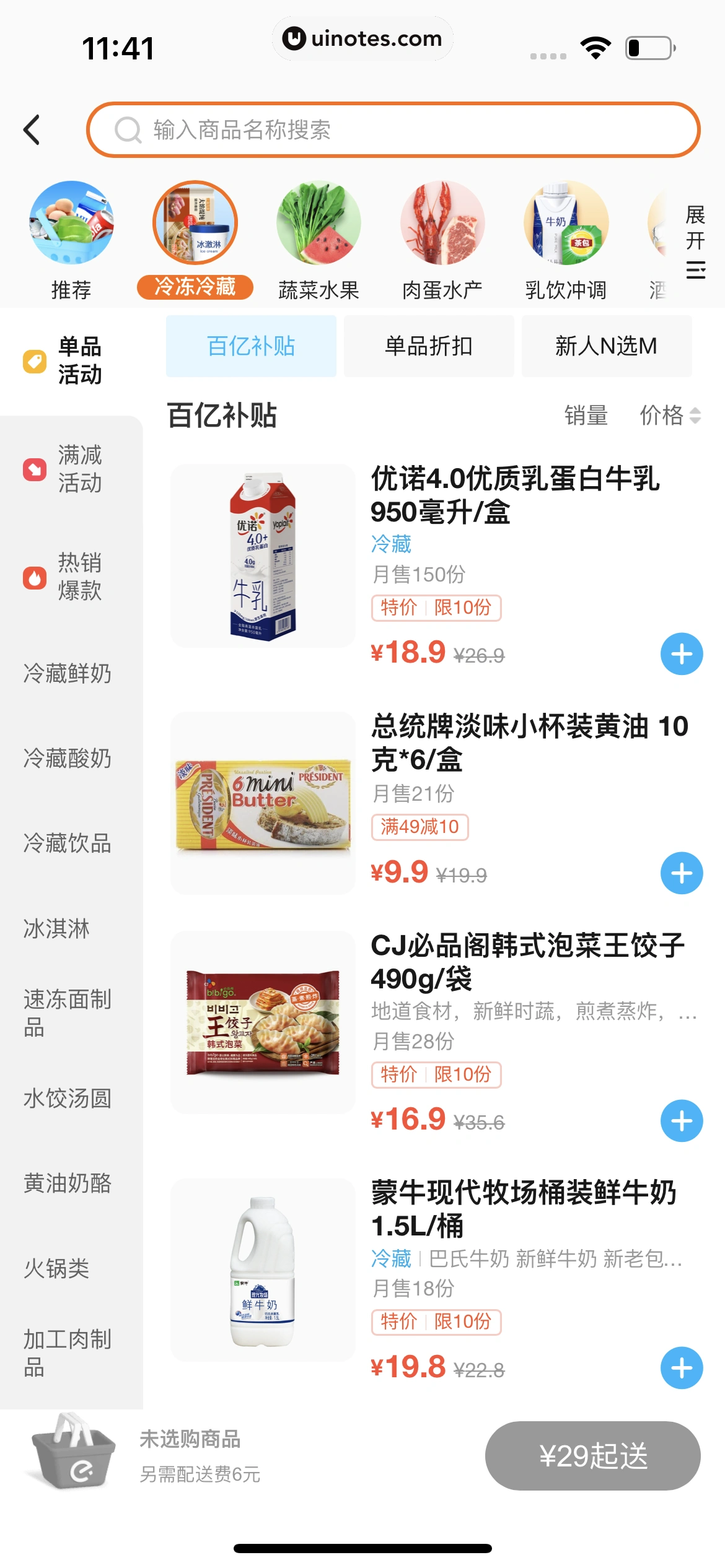The width and height of the screenshot is (725, 1568).
Task: Add 优诺牛乳 to cart with plus button
Action: (682, 653)
